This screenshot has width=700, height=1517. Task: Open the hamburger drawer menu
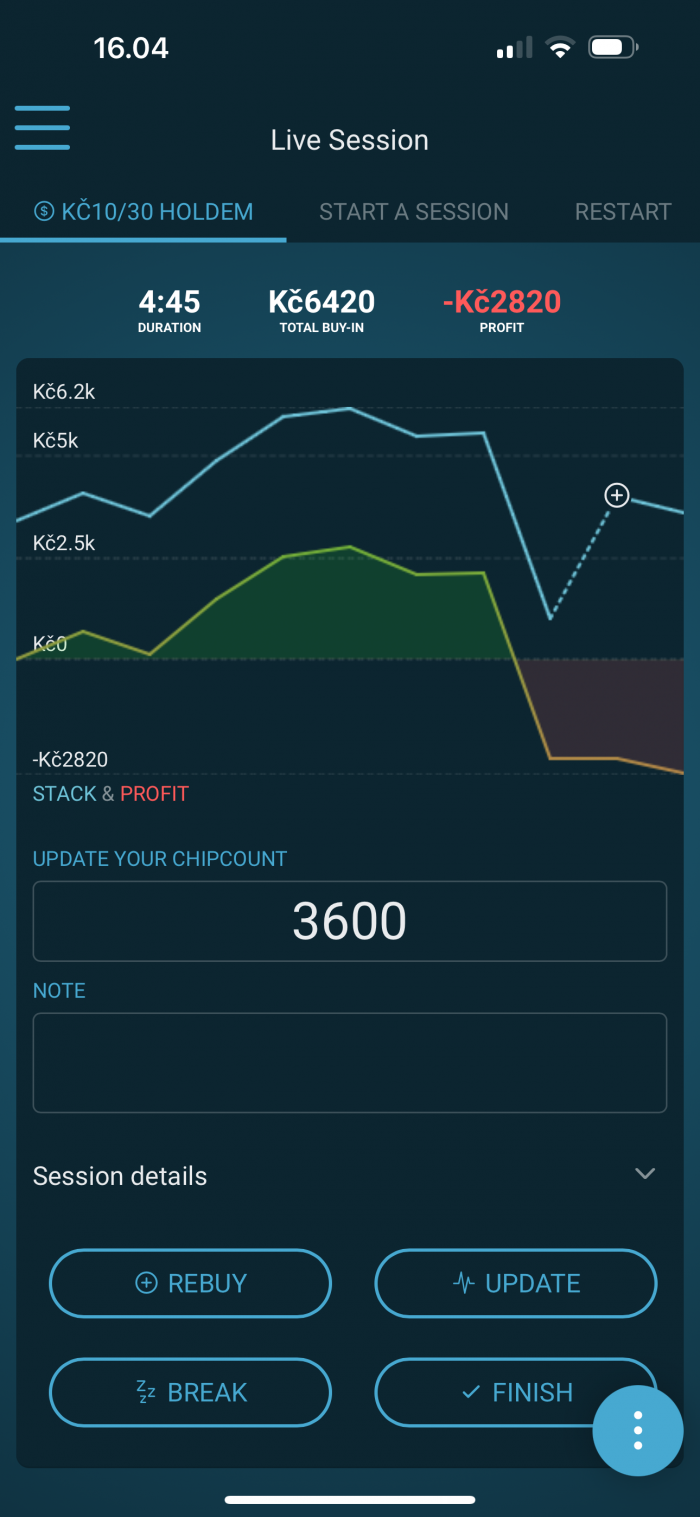(42, 127)
